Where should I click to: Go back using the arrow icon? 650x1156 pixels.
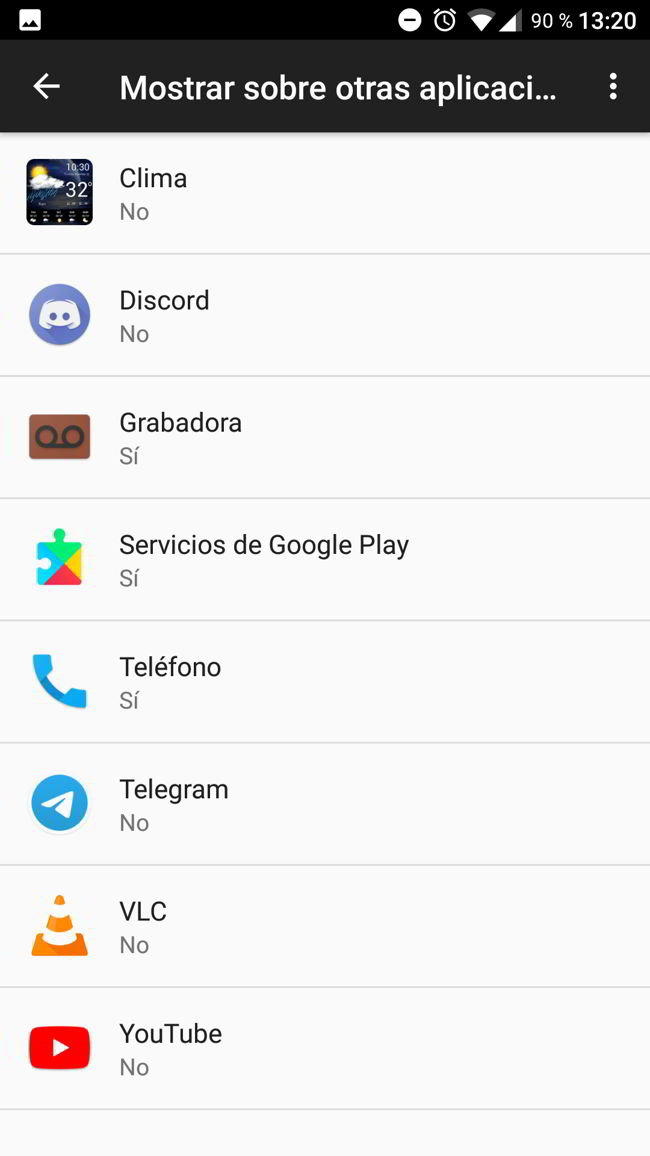47,87
